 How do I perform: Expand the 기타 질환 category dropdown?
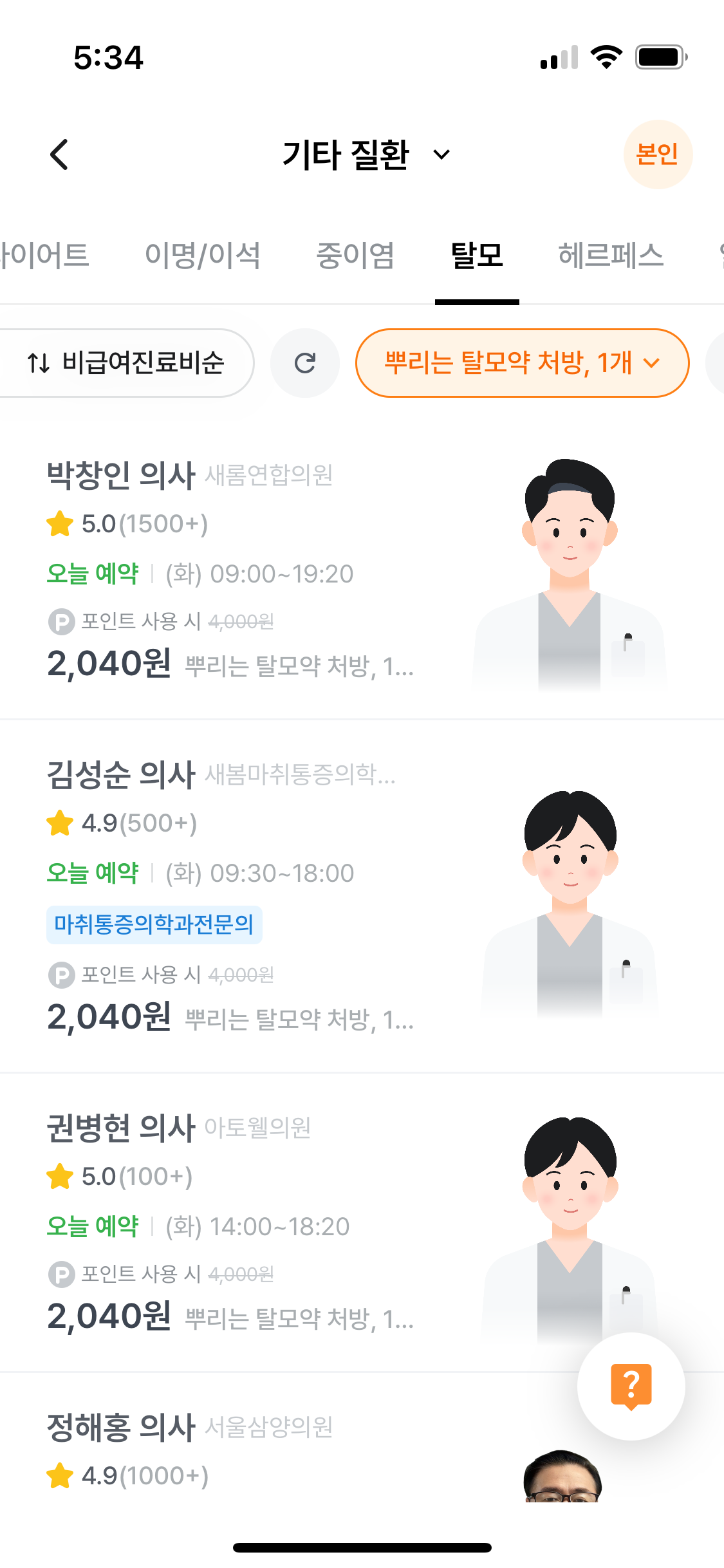tap(367, 154)
